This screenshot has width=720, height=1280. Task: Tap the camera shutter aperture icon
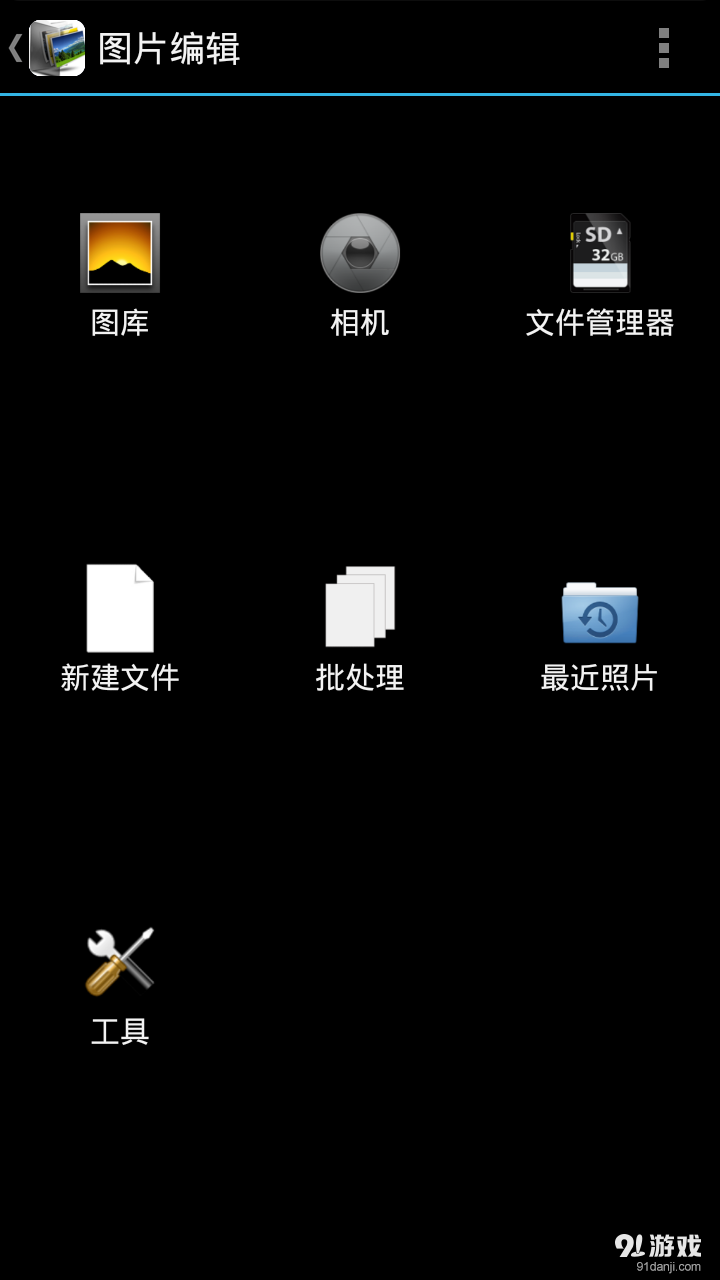pyautogui.click(x=360, y=252)
